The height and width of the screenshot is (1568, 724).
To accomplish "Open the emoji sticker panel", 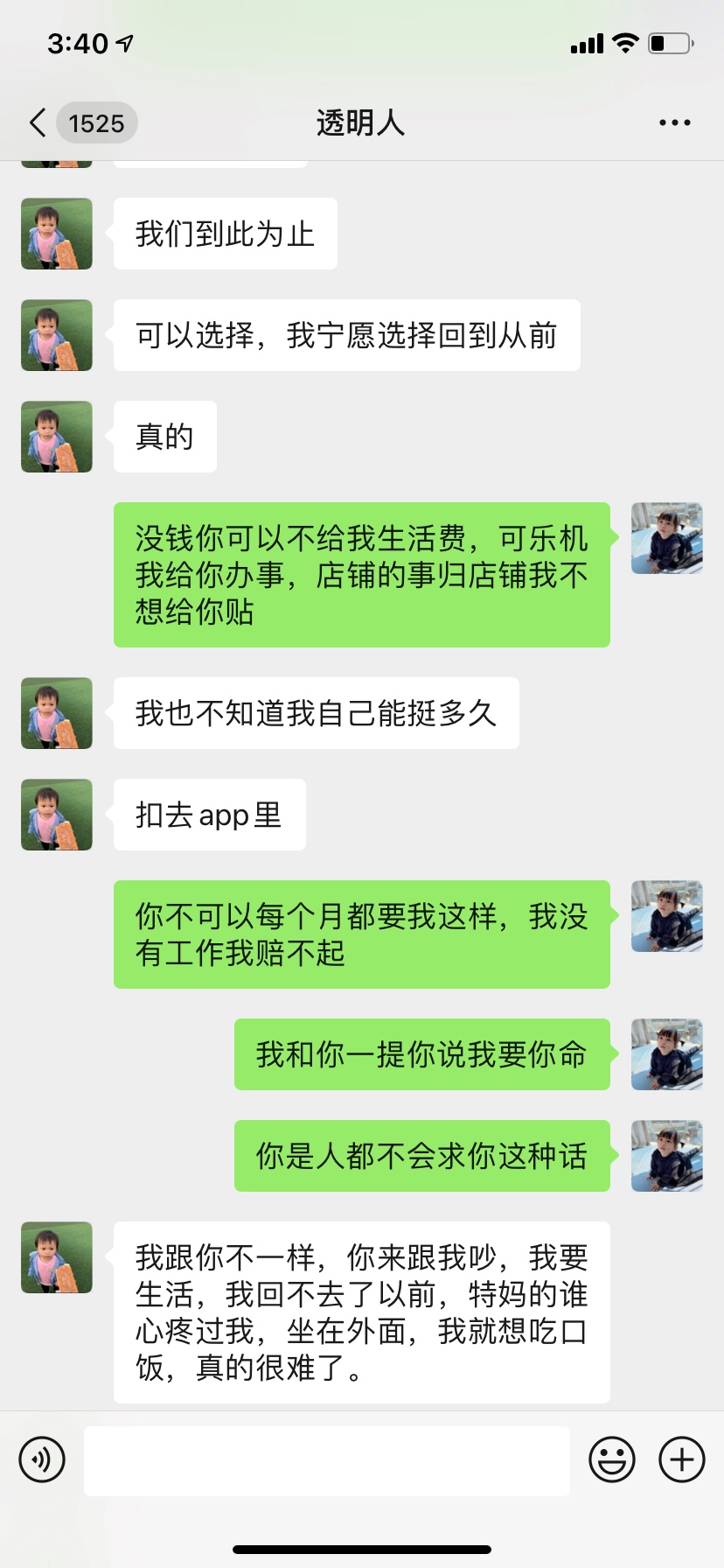I will point(612,1459).
